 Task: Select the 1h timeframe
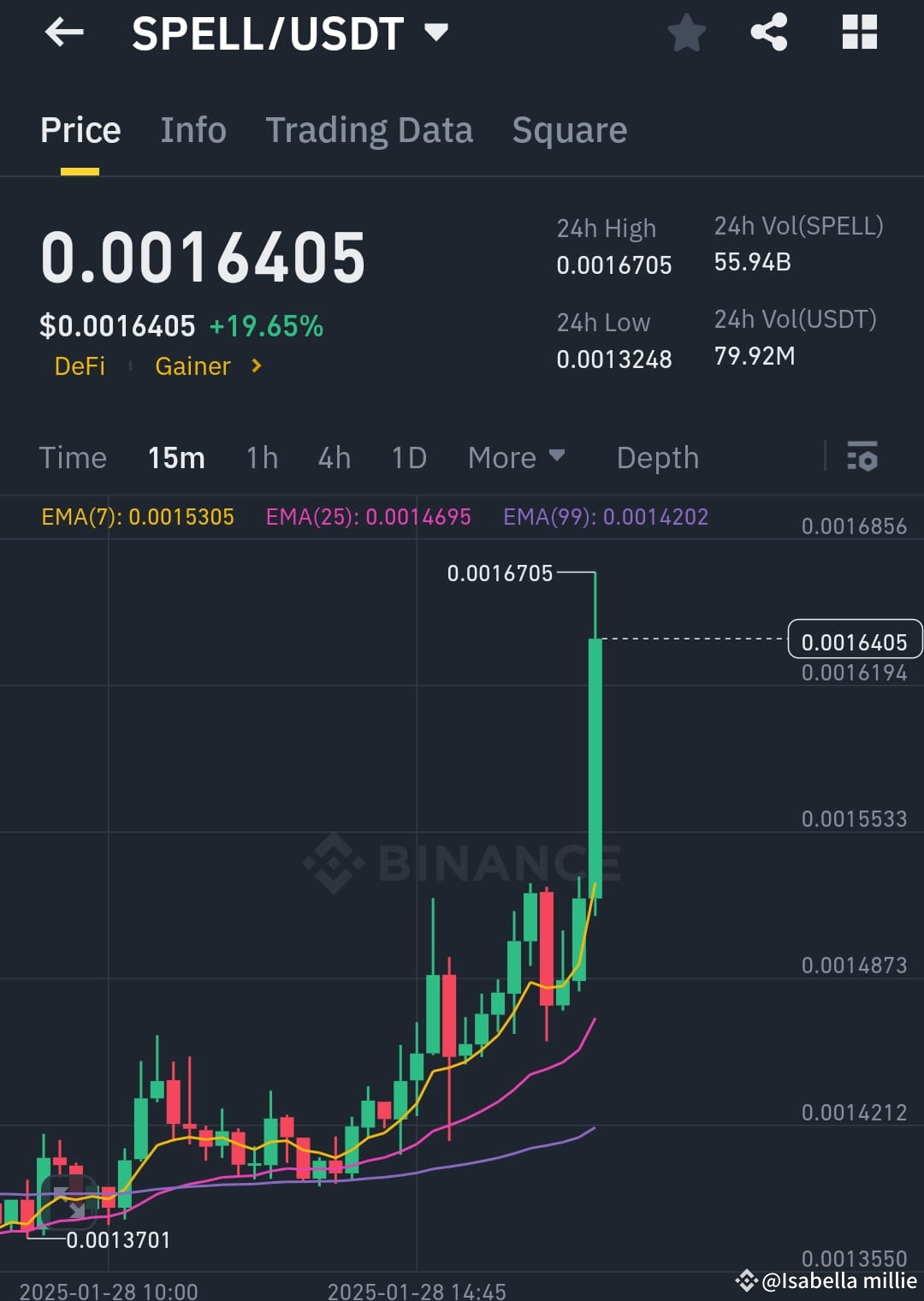[x=261, y=458]
